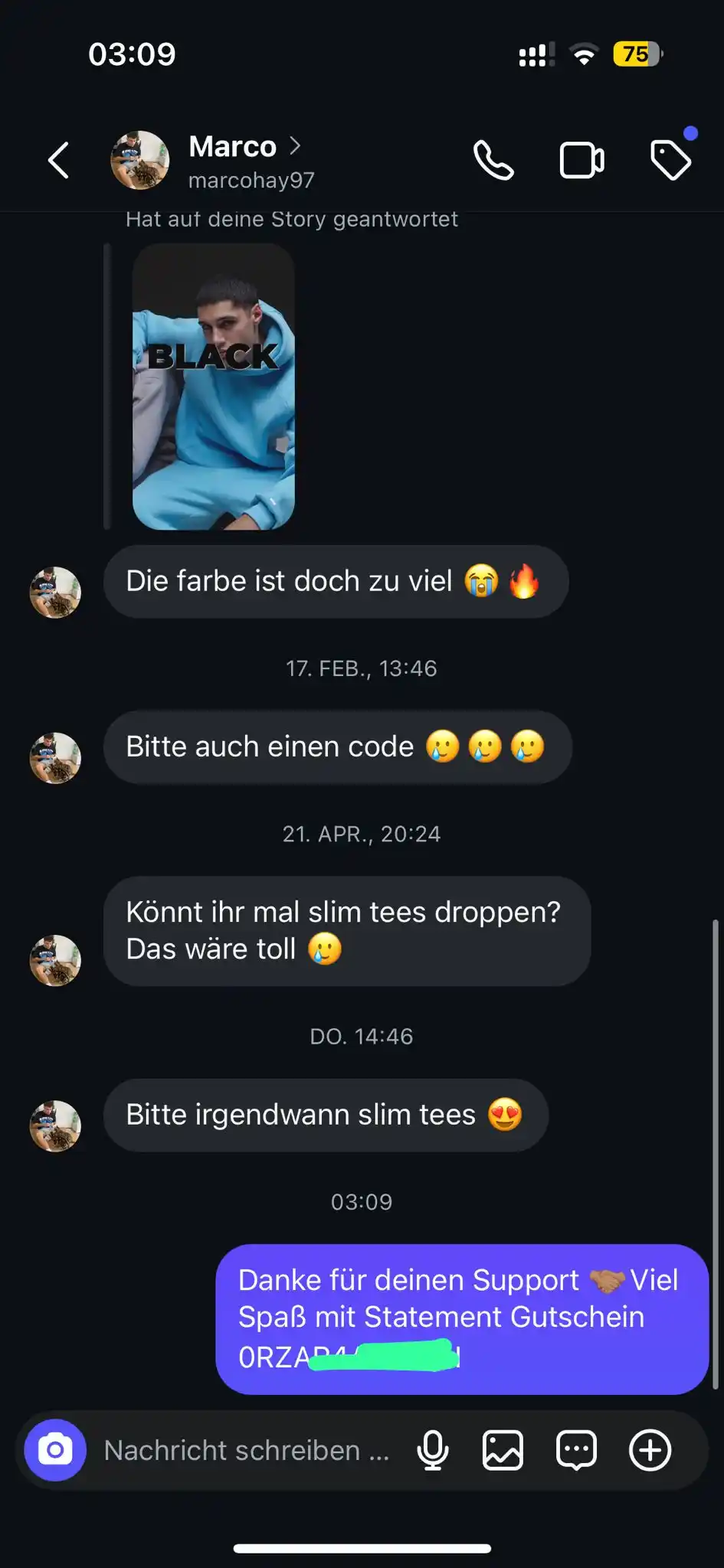
Task: Open the replied story thumbnail
Action: [x=214, y=387]
